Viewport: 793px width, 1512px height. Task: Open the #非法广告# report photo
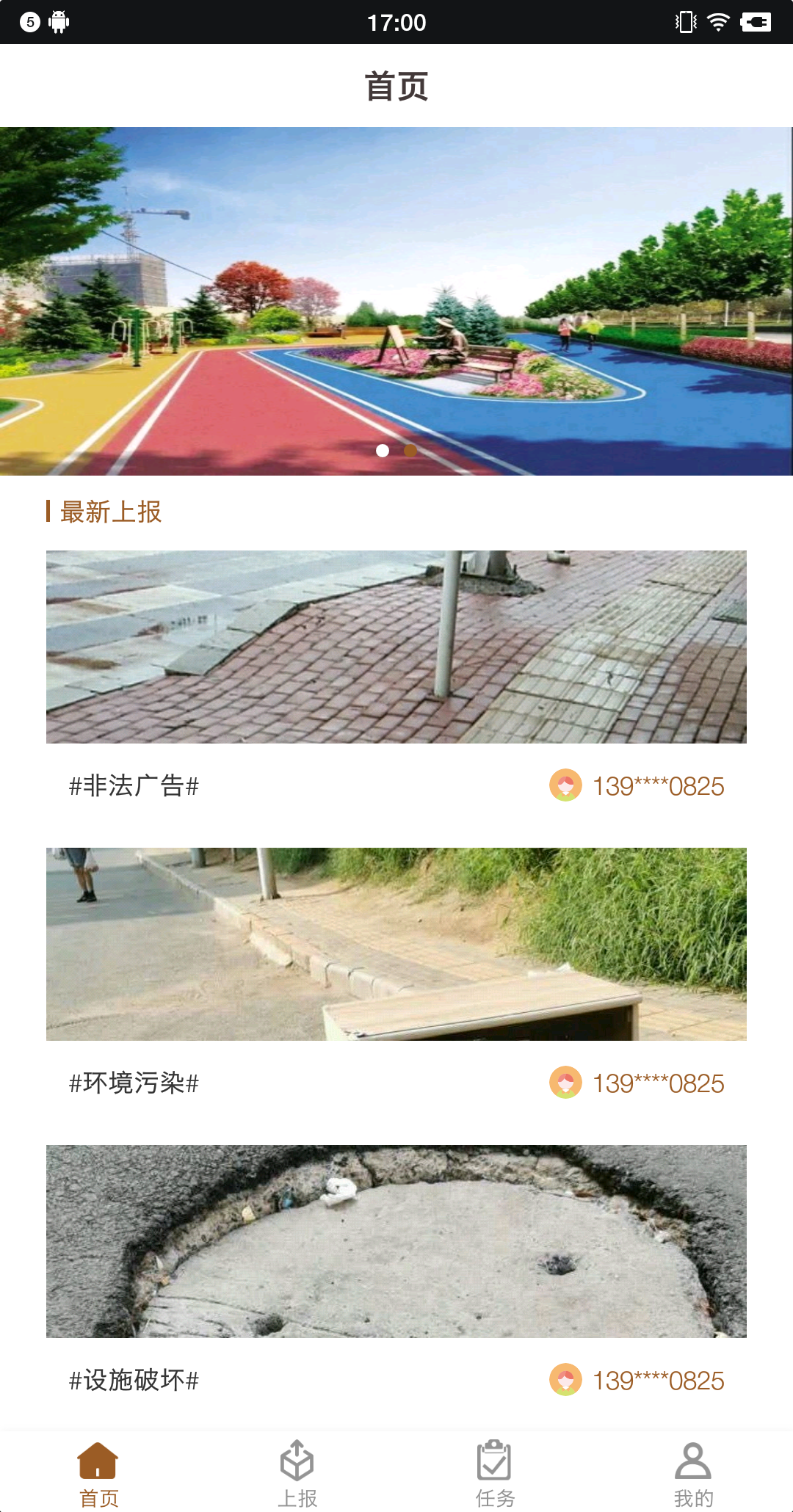coord(396,647)
